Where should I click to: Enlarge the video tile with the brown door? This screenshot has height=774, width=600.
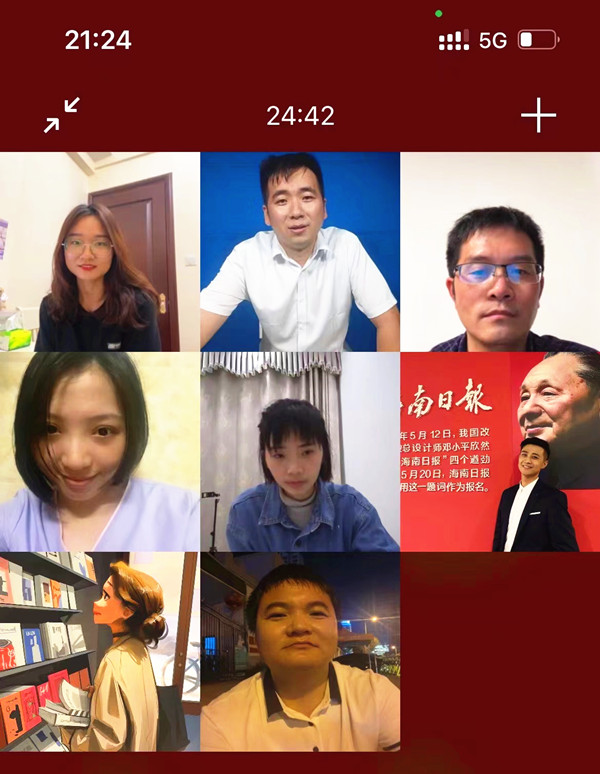[x=100, y=252]
